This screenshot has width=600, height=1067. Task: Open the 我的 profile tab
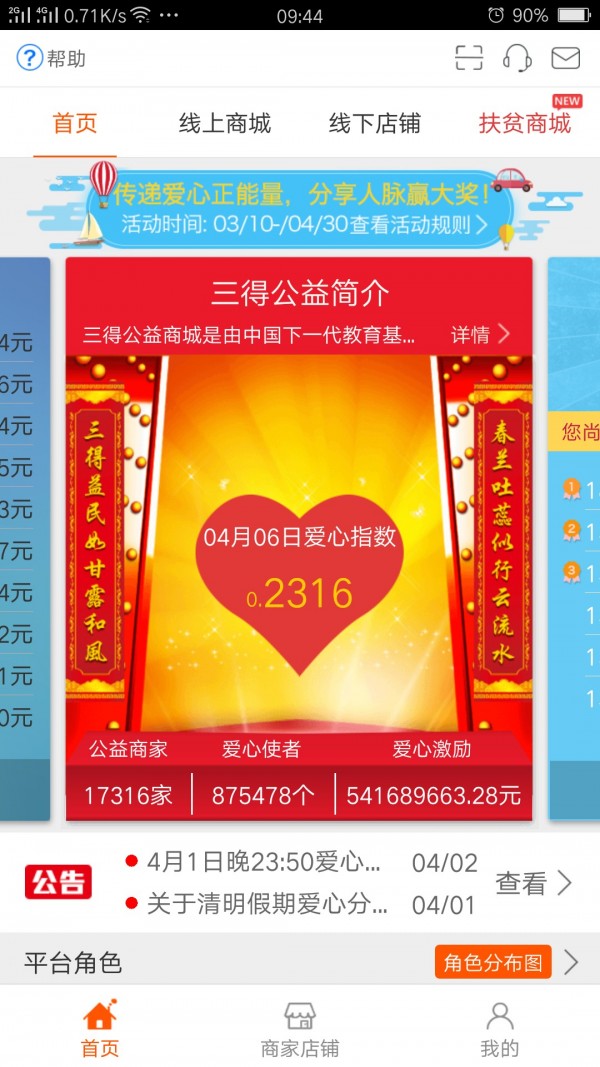(499, 1030)
